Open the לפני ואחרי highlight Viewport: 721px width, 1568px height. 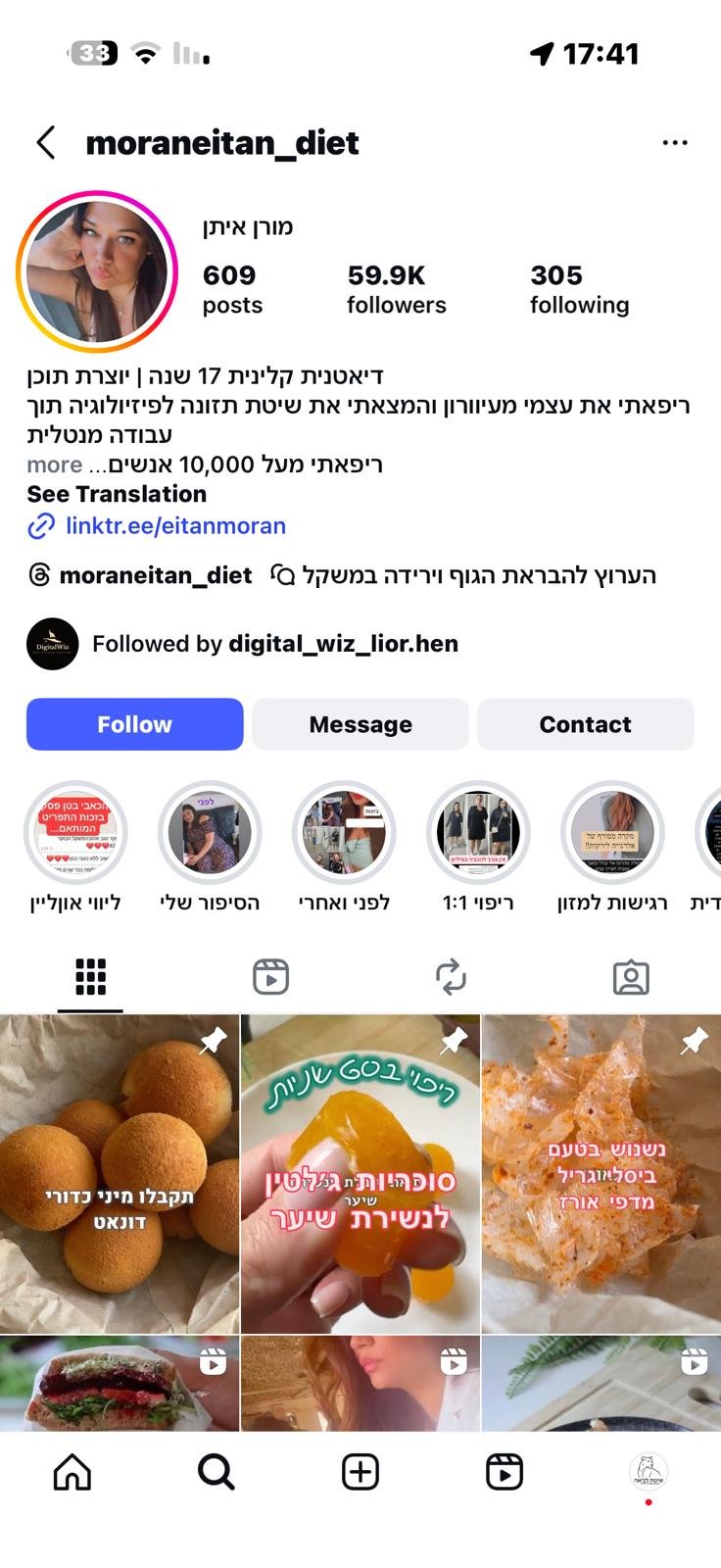tap(344, 833)
